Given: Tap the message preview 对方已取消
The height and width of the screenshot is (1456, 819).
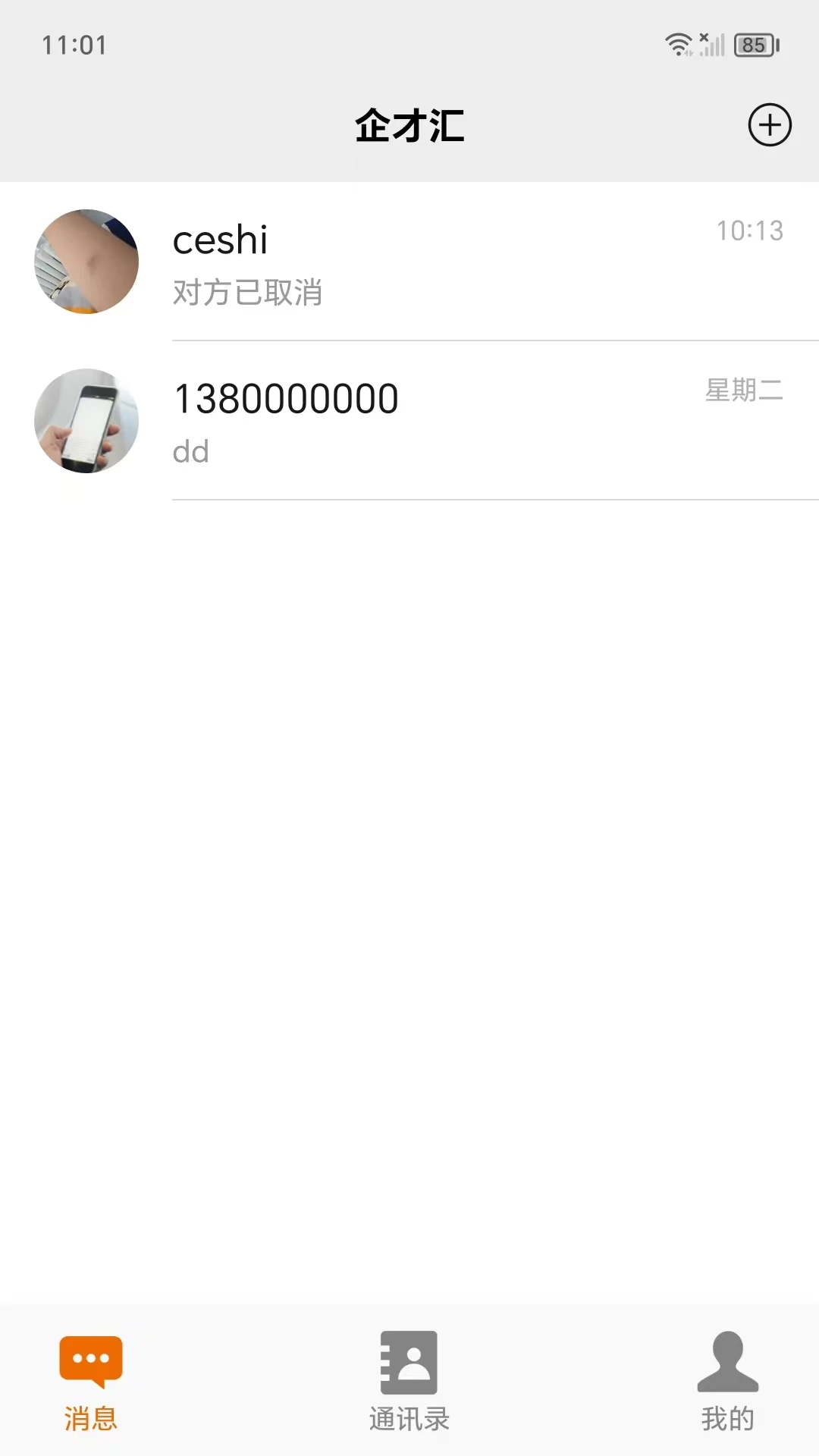Looking at the screenshot, I should 246,293.
